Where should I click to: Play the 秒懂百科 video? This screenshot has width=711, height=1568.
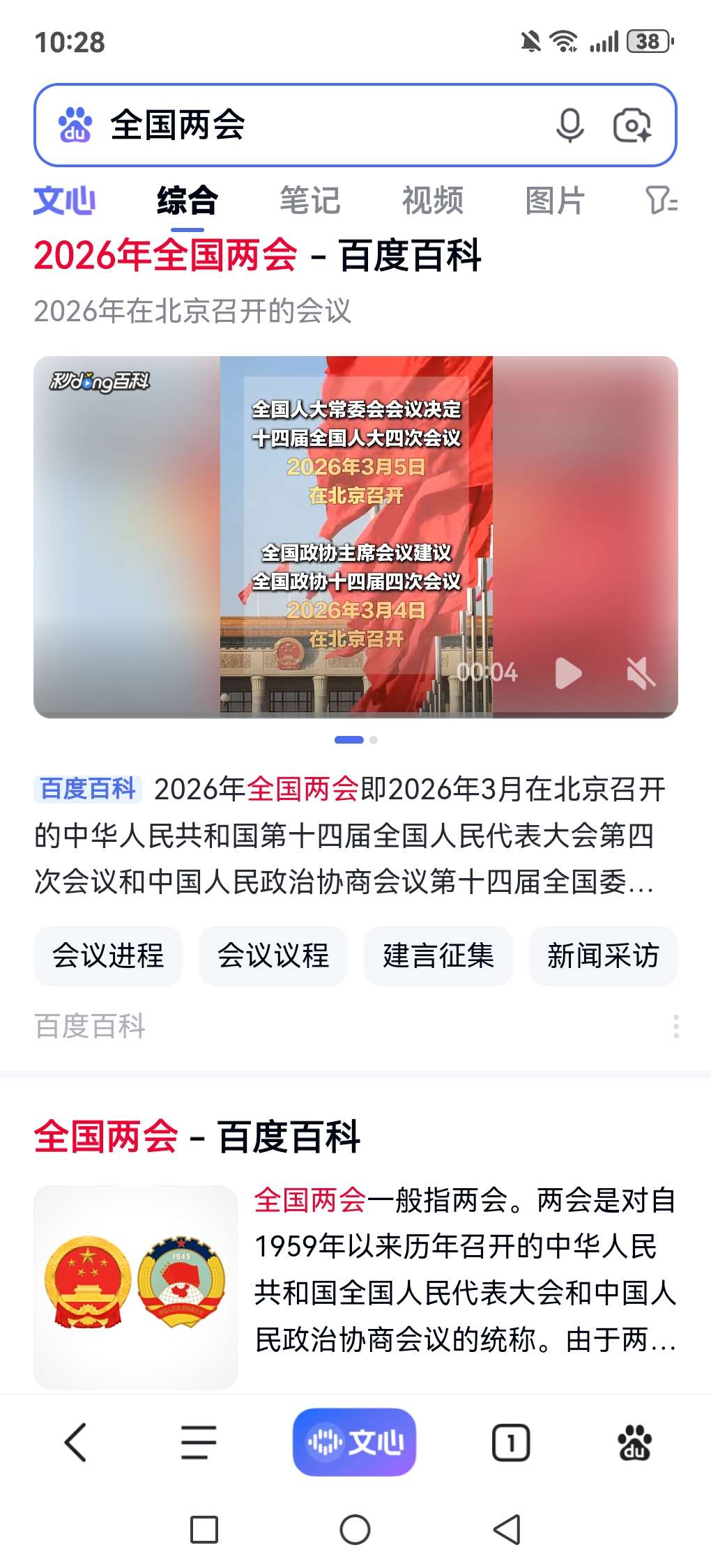point(568,673)
